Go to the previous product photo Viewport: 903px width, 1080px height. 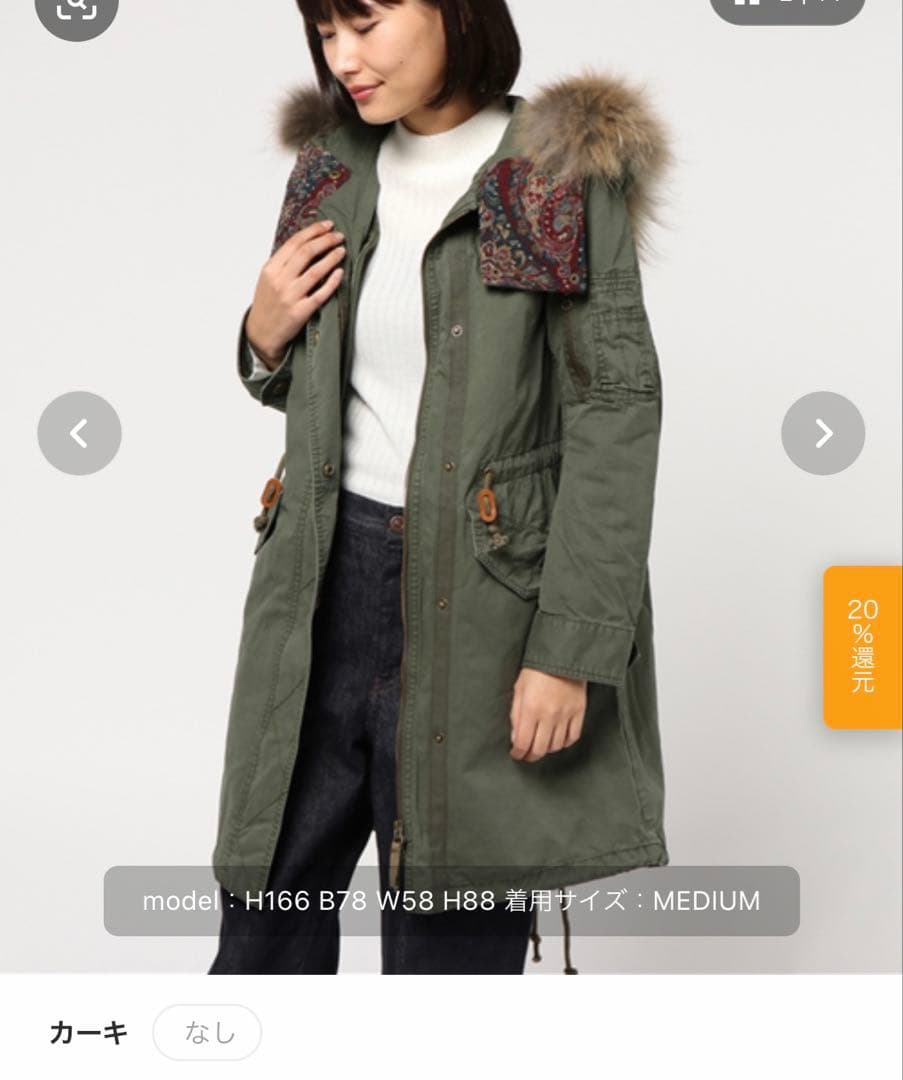[x=79, y=433]
